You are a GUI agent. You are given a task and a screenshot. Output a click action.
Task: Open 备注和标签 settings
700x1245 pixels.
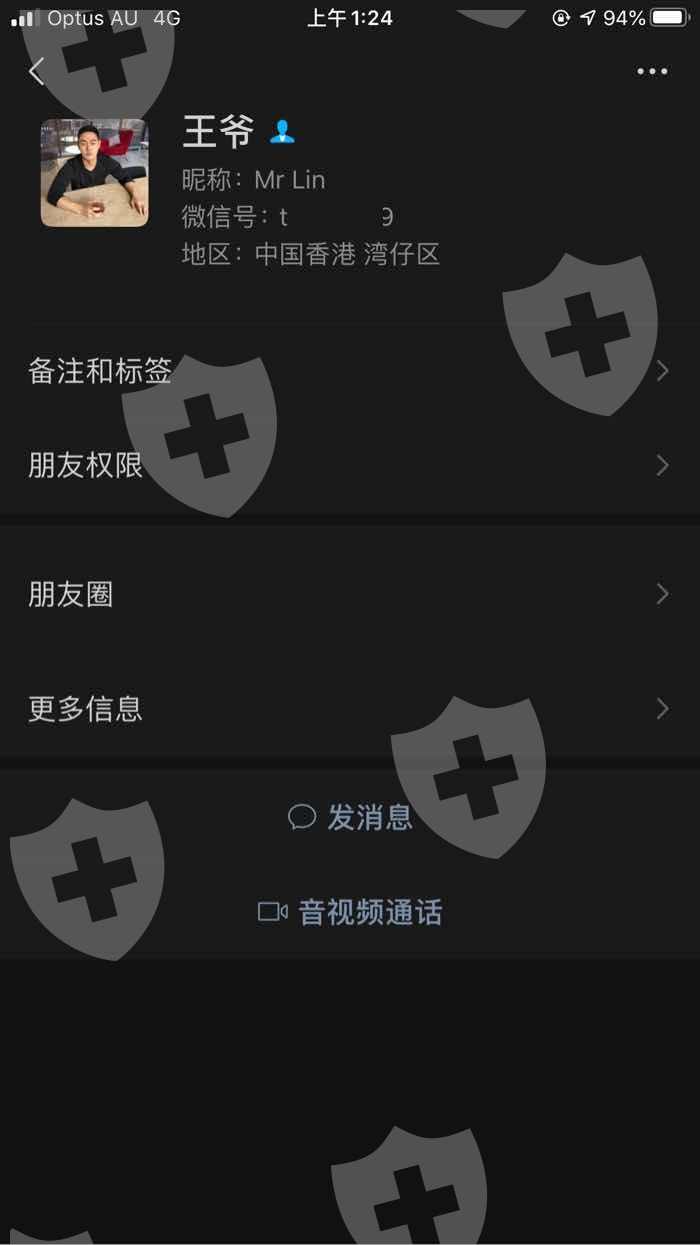[350, 371]
